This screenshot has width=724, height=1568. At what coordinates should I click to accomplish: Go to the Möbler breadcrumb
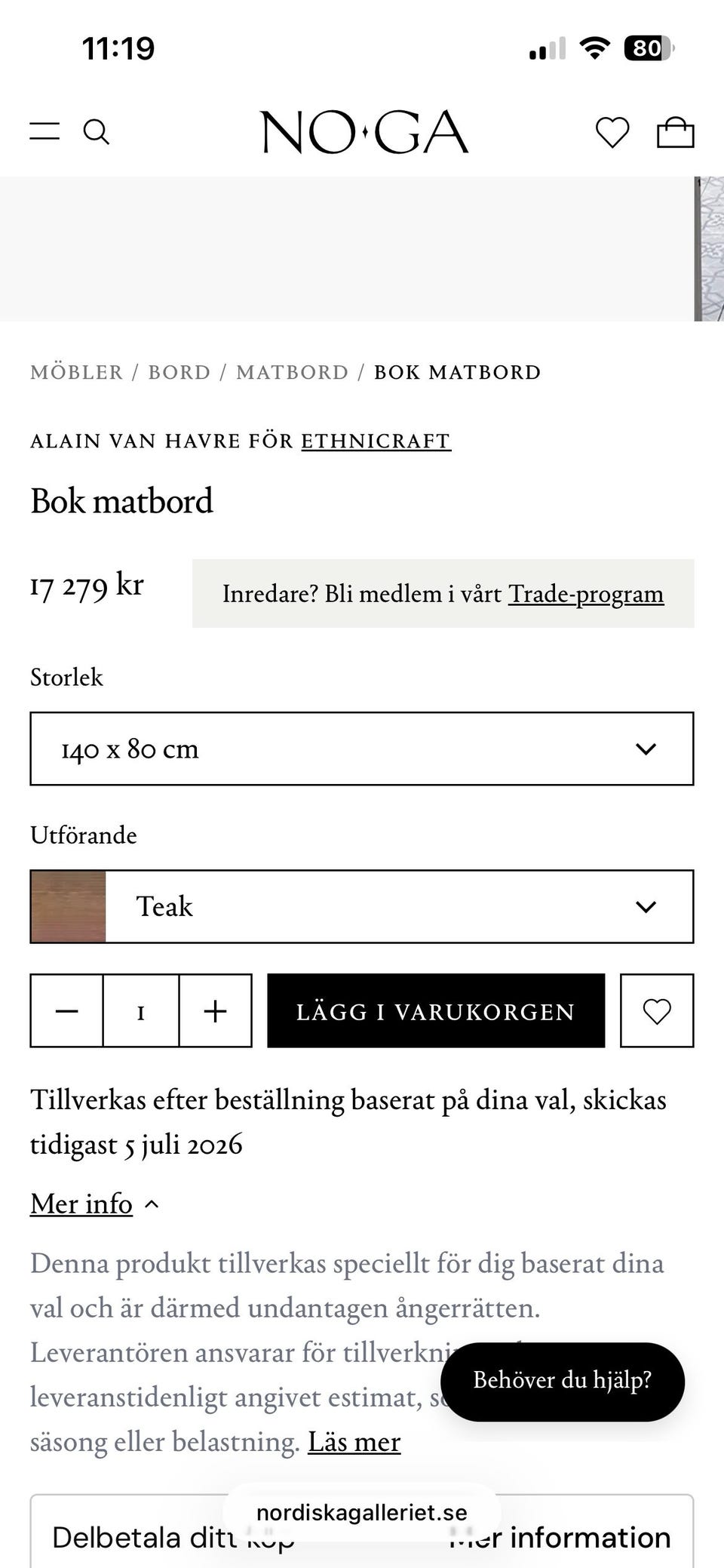tap(76, 372)
